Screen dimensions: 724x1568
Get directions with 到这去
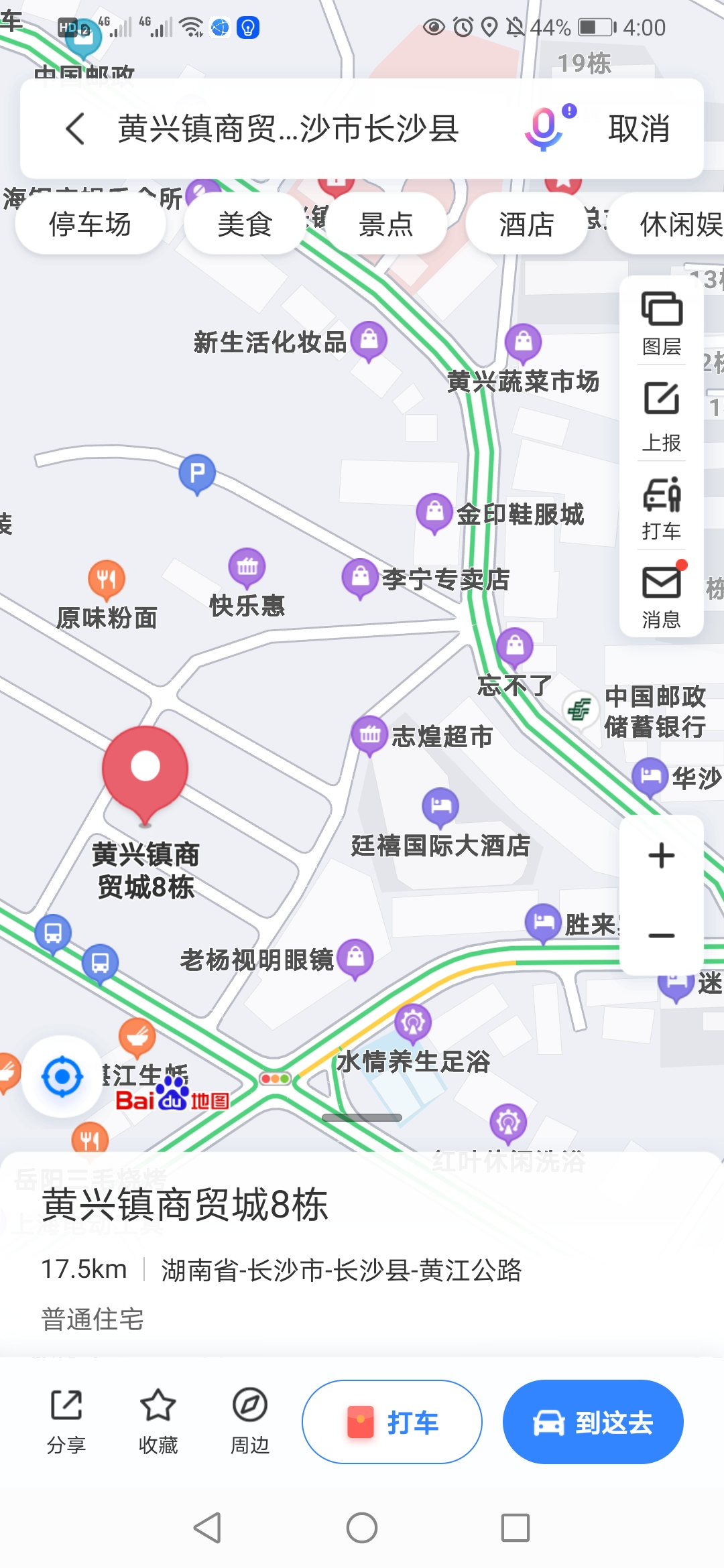pos(593,1422)
